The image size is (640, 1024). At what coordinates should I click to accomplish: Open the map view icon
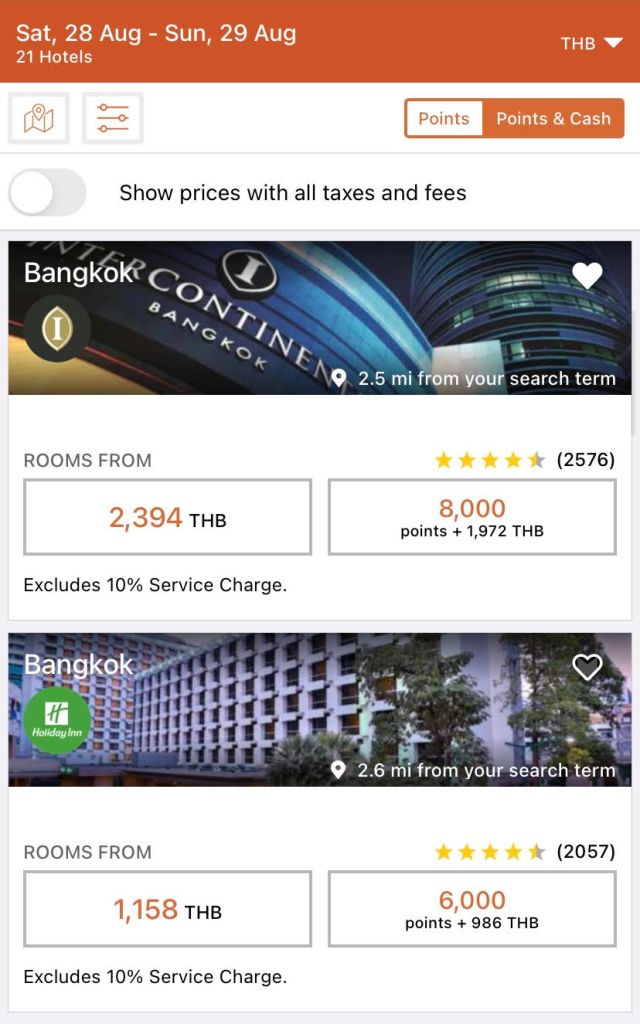click(x=39, y=119)
